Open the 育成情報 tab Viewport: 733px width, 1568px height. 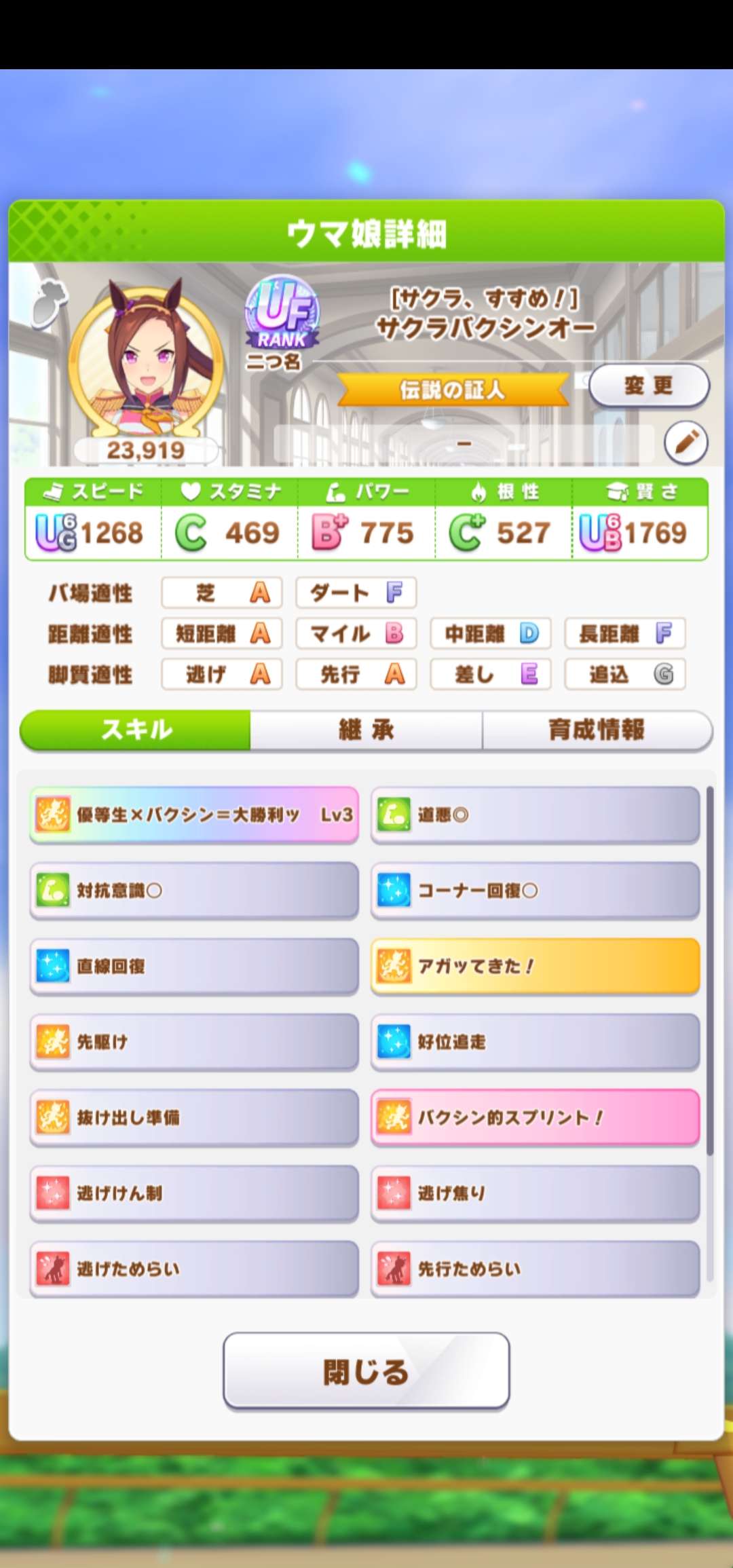tap(597, 731)
